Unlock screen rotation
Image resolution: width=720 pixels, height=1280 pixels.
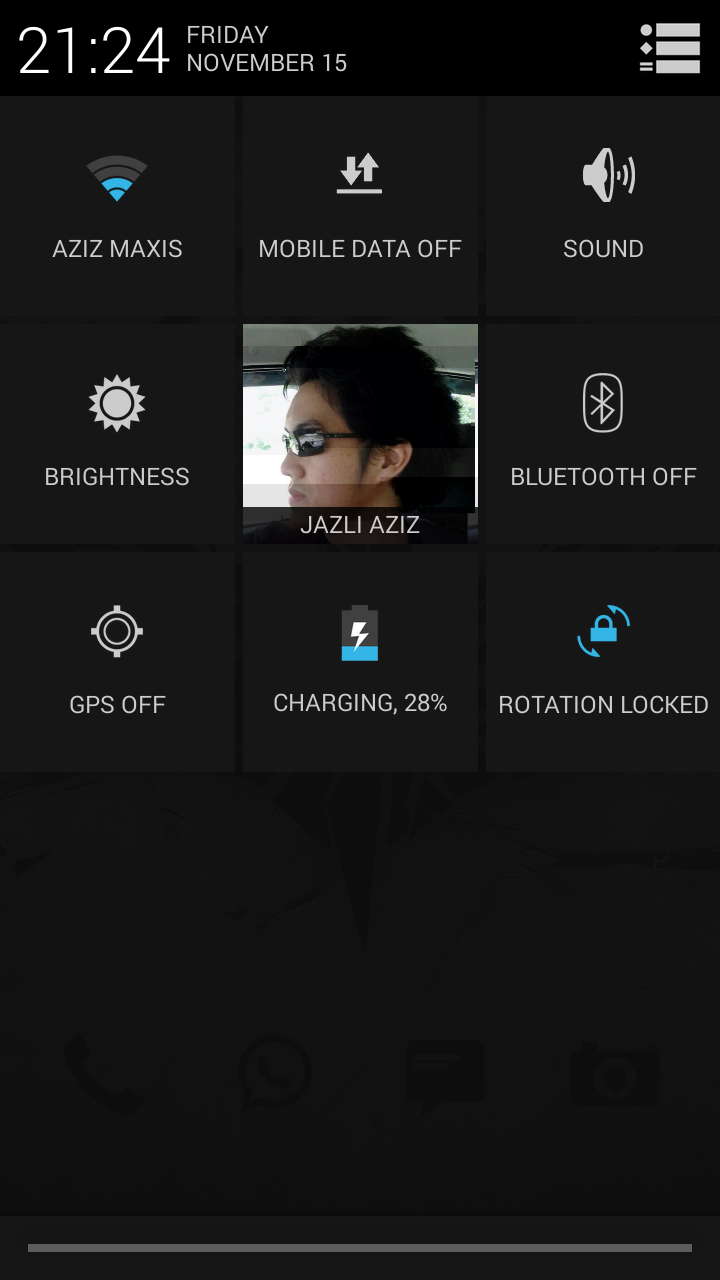tap(603, 661)
